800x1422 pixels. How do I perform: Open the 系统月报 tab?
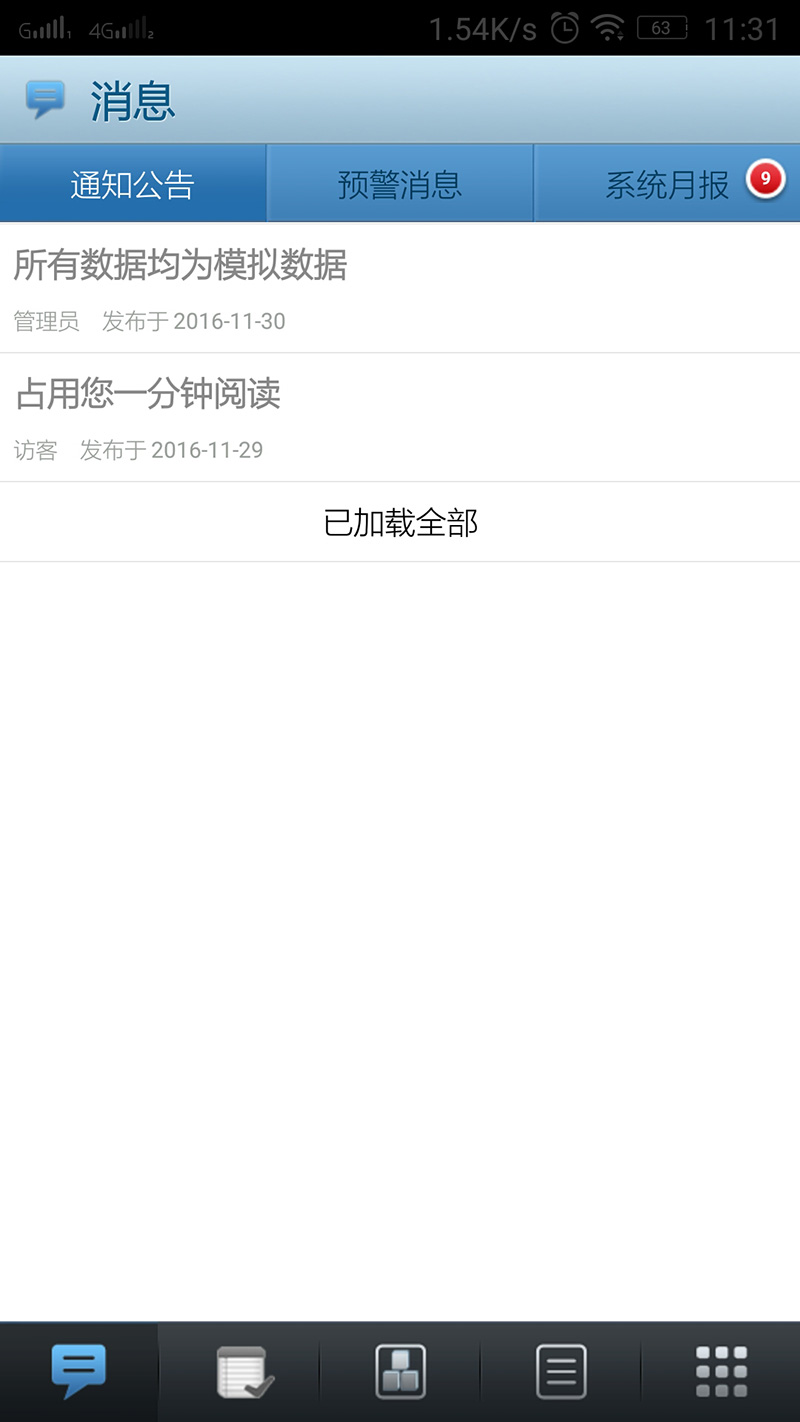tap(667, 183)
